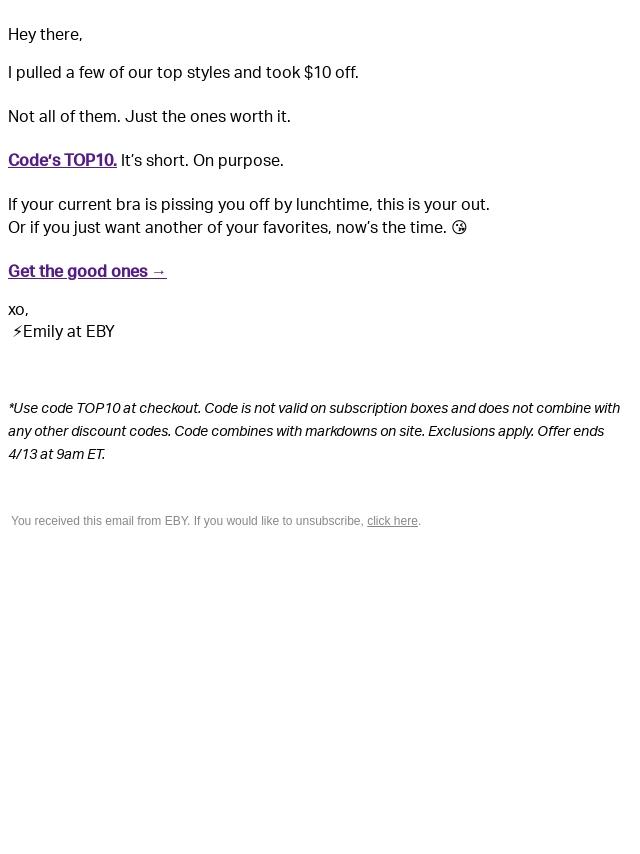Open the Code's TOP10 link
The height and width of the screenshot is (854, 640).
tap(62, 161)
